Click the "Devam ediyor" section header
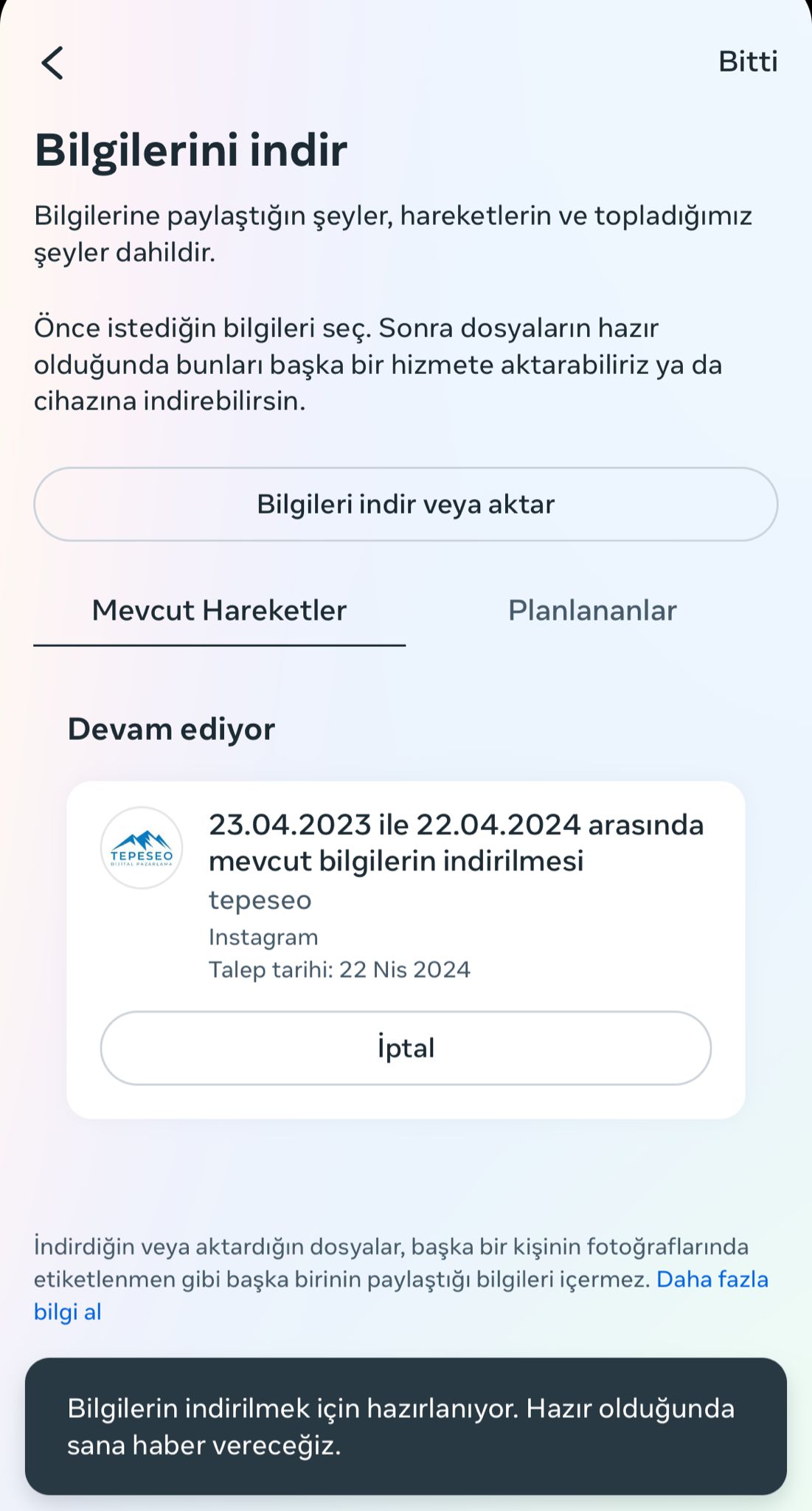Screen dimensions: 812x1511 click(171, 729)
